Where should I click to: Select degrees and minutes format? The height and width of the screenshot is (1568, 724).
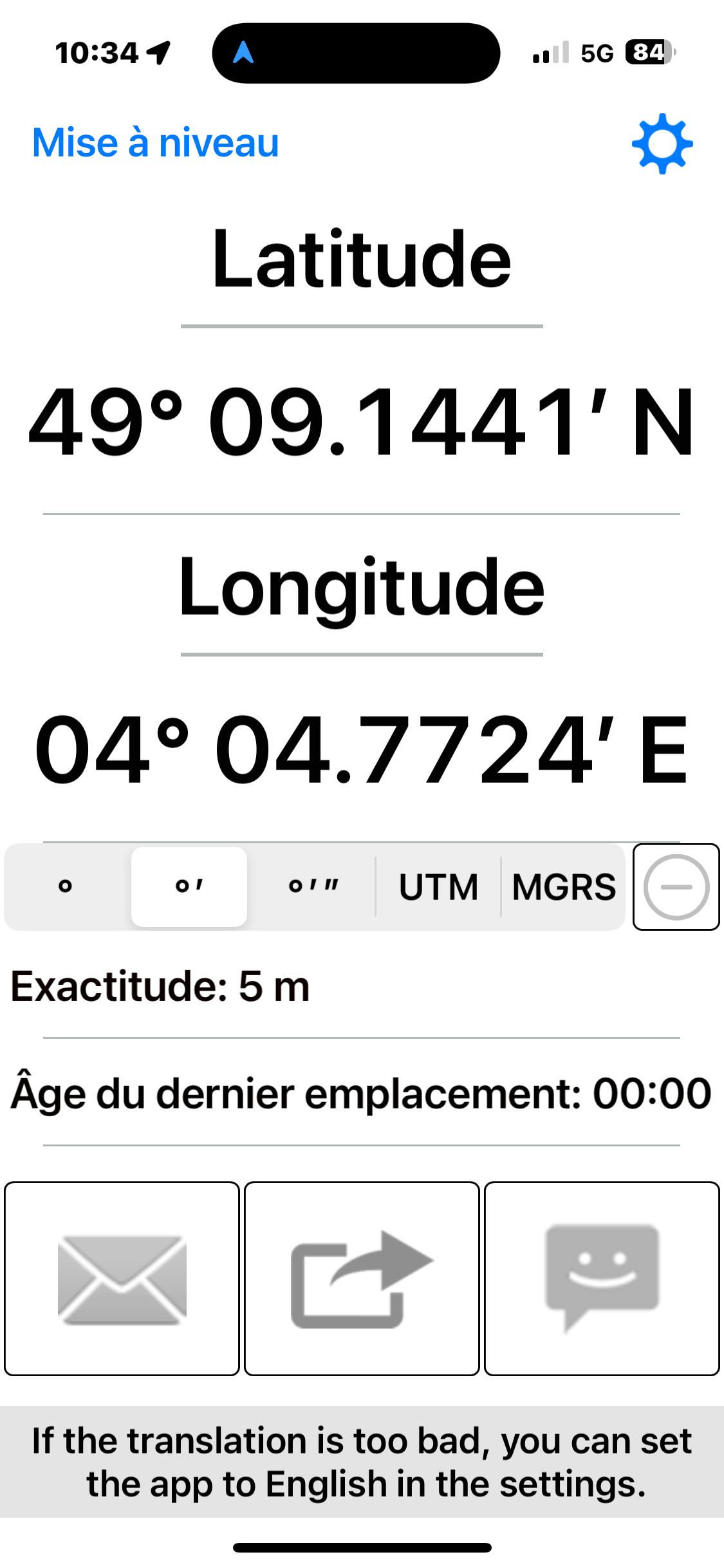189,886
